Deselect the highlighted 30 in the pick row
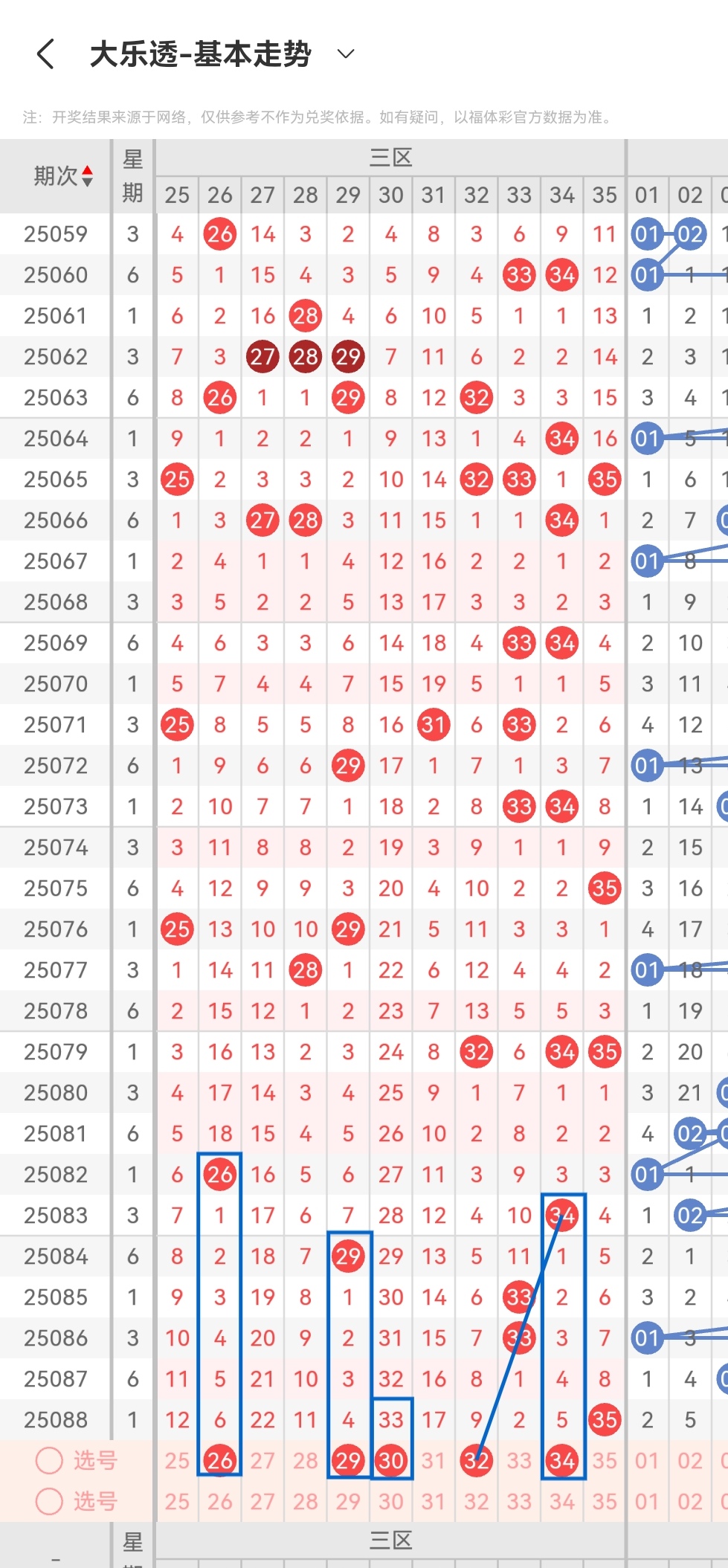Image resolution: width=728 pixels, height=1568 pixels. coord(391,1460)
